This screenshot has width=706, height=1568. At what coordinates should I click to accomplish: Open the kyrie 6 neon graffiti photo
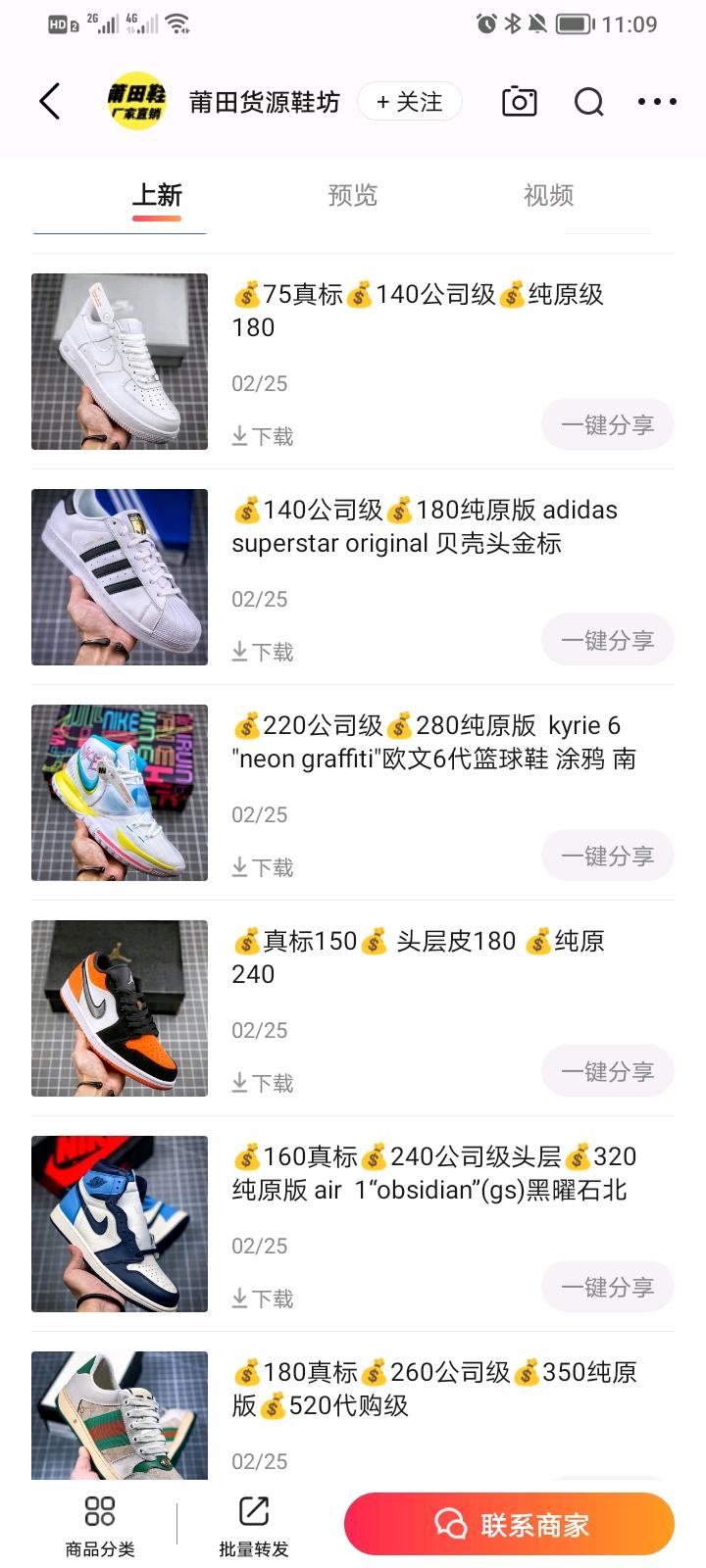(120, 793)
